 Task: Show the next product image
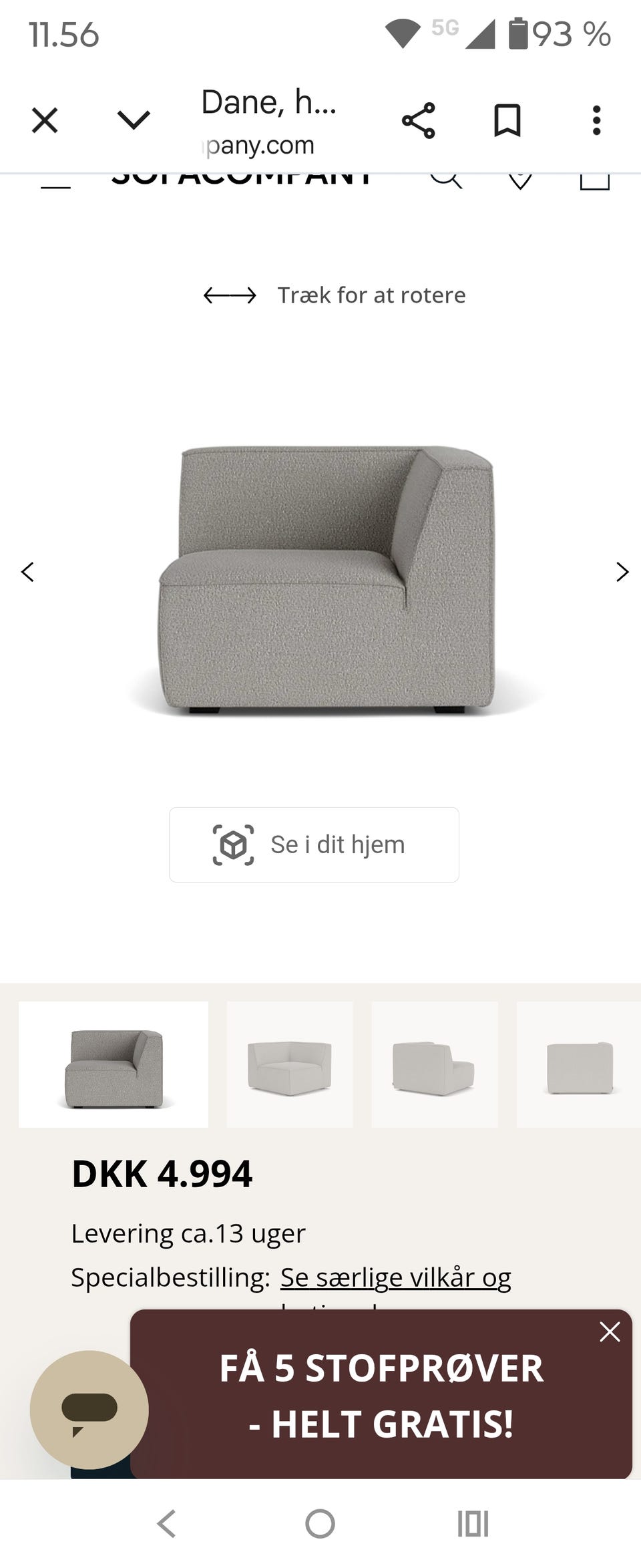(622, 572)
